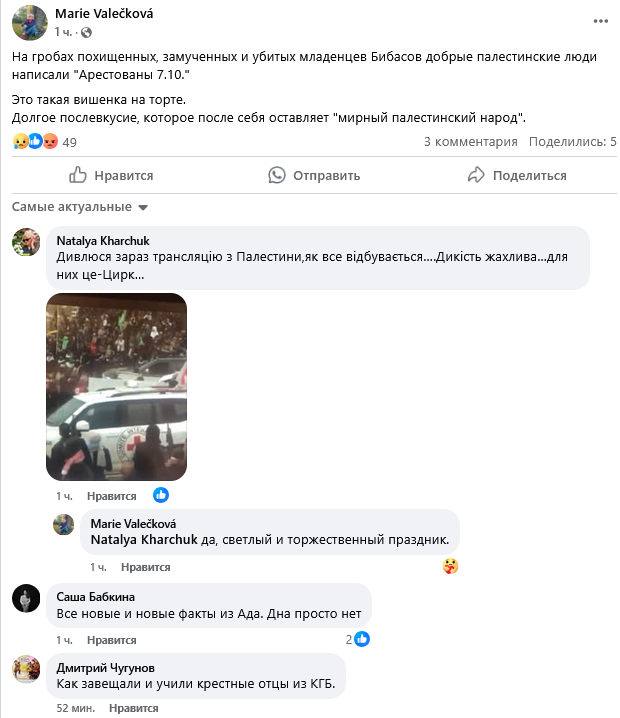Screen dimensions: 620x718
Task: Like the post with Нравится button
Action: pyautogui.click(x=111, y=175)
